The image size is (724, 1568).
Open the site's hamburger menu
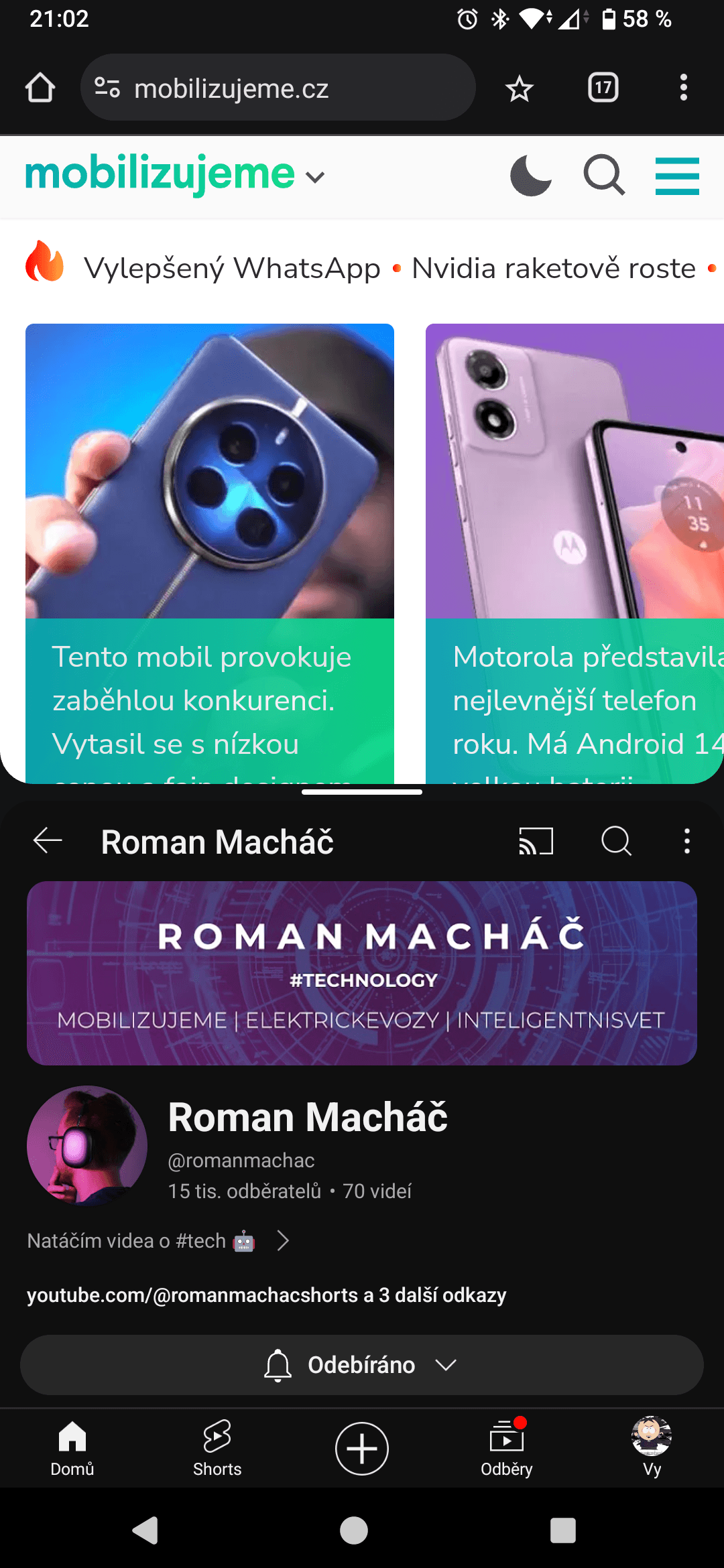tap(677, 176)
